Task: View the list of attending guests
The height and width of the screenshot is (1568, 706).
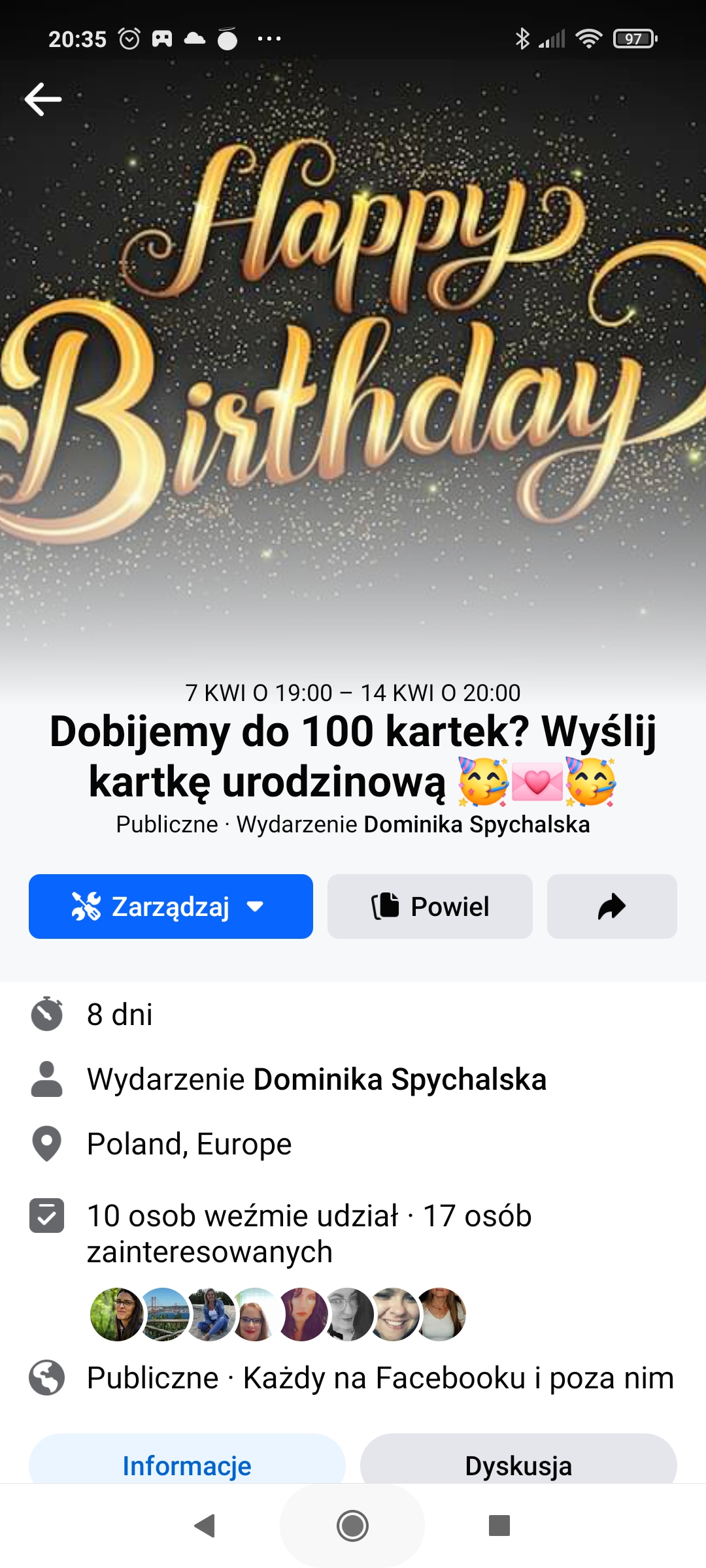Action: [277, 1314]
